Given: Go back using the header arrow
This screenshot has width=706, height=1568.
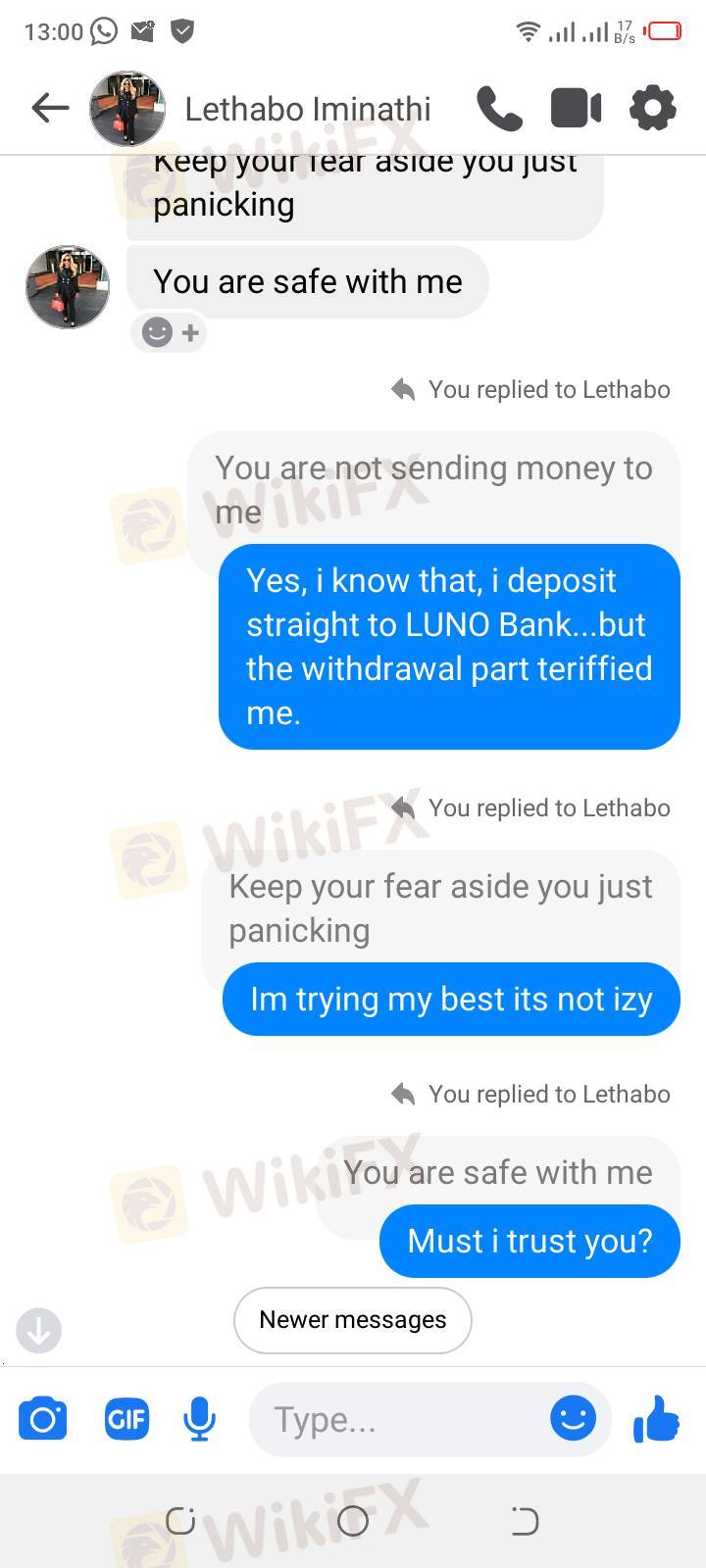Looking at the screenshot, I should click(50, 108).
